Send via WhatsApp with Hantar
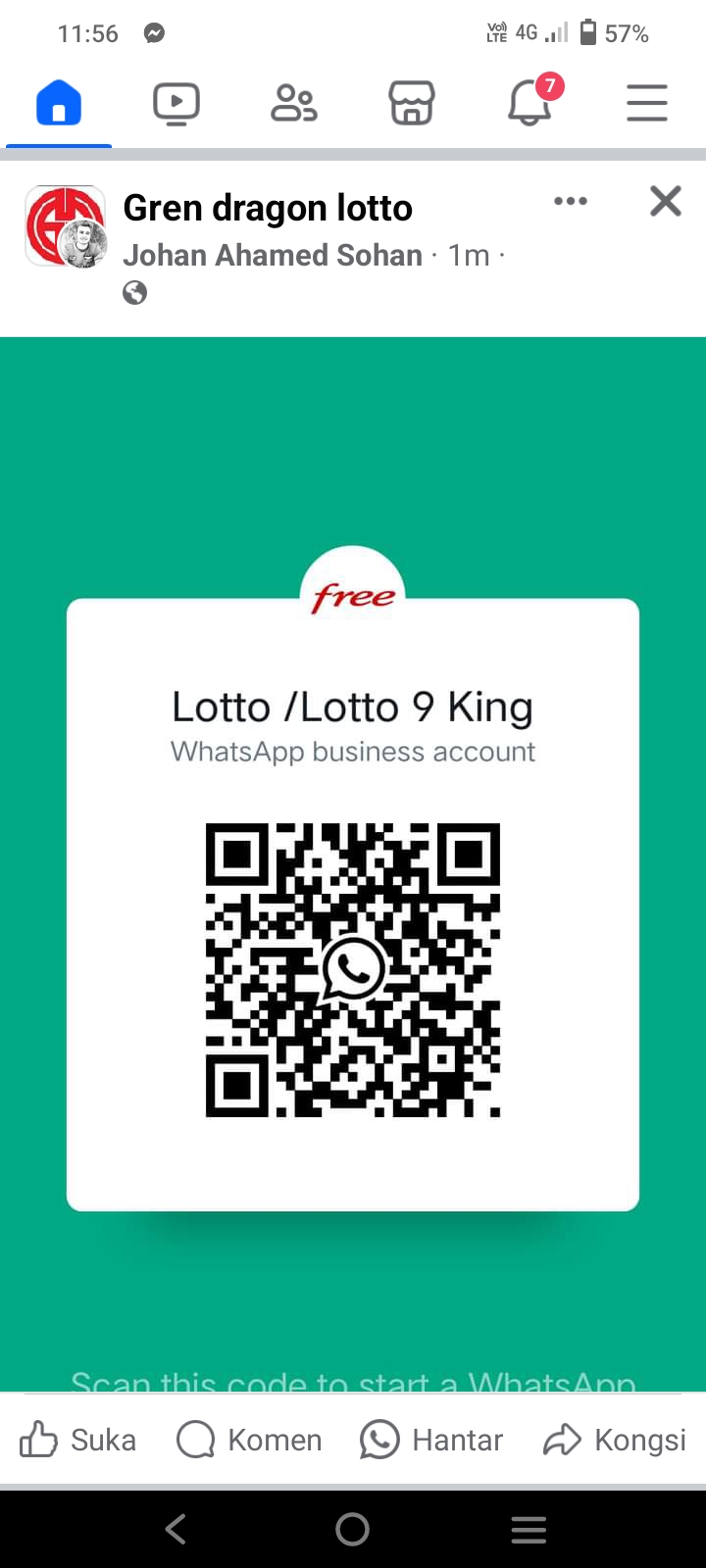This screenshot has height=1568, width=706. click(x=431, y=1440)
